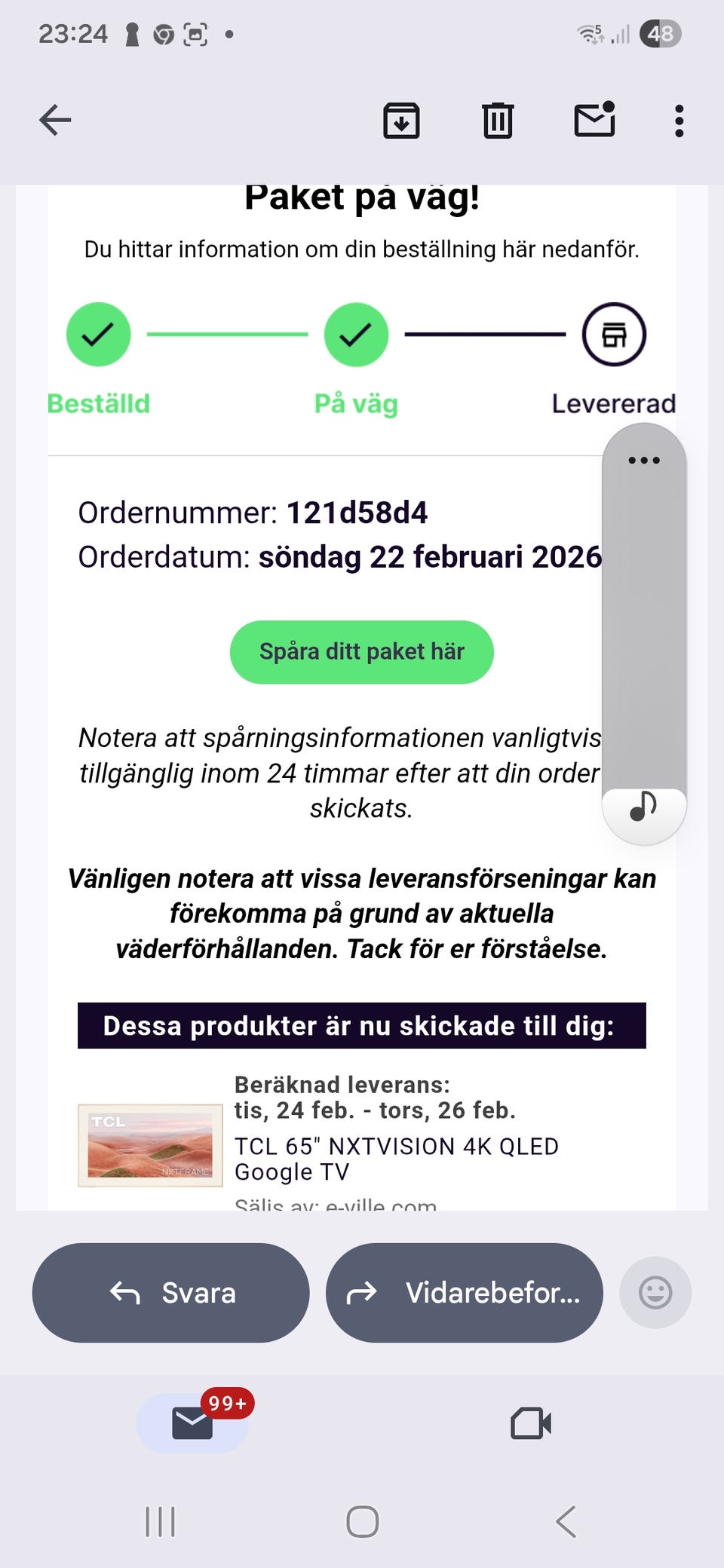Viewport: 724px width, 1568px height.
Task: Open the Recents navigation button
Action: pyautogui.click(x=159, y=1521)
